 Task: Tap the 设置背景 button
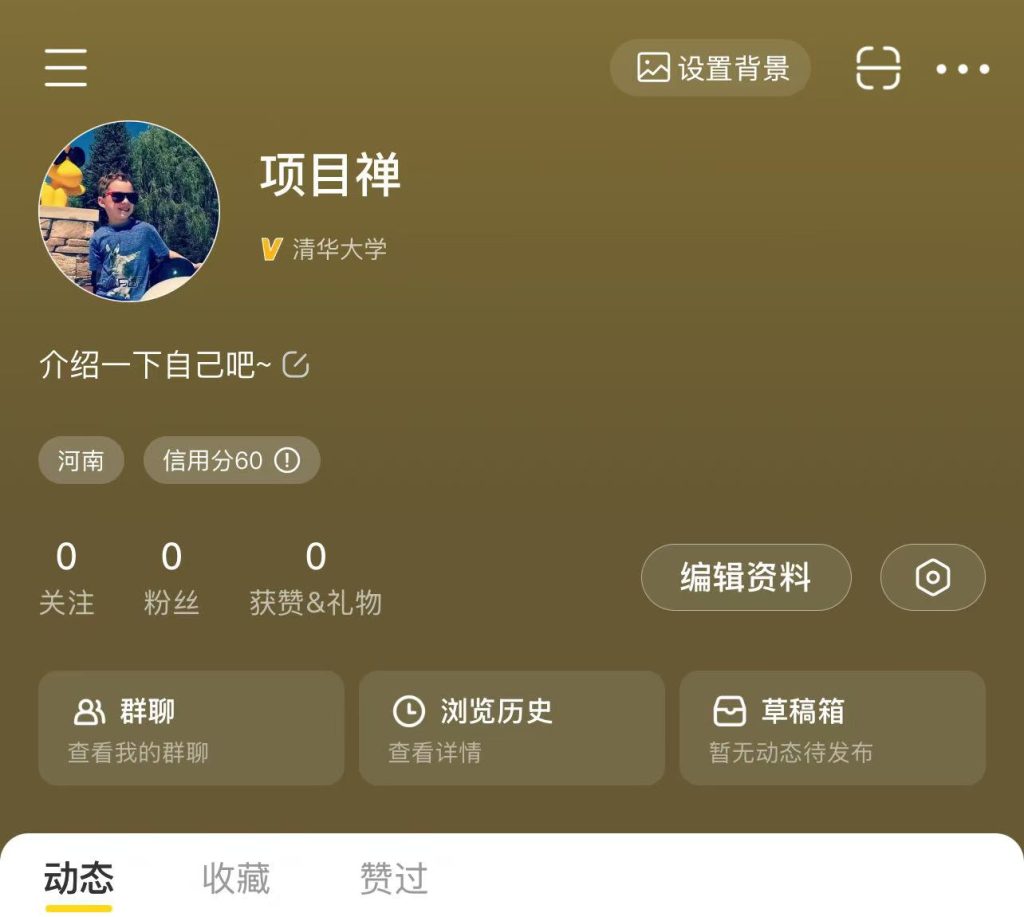tap(711, 68)
